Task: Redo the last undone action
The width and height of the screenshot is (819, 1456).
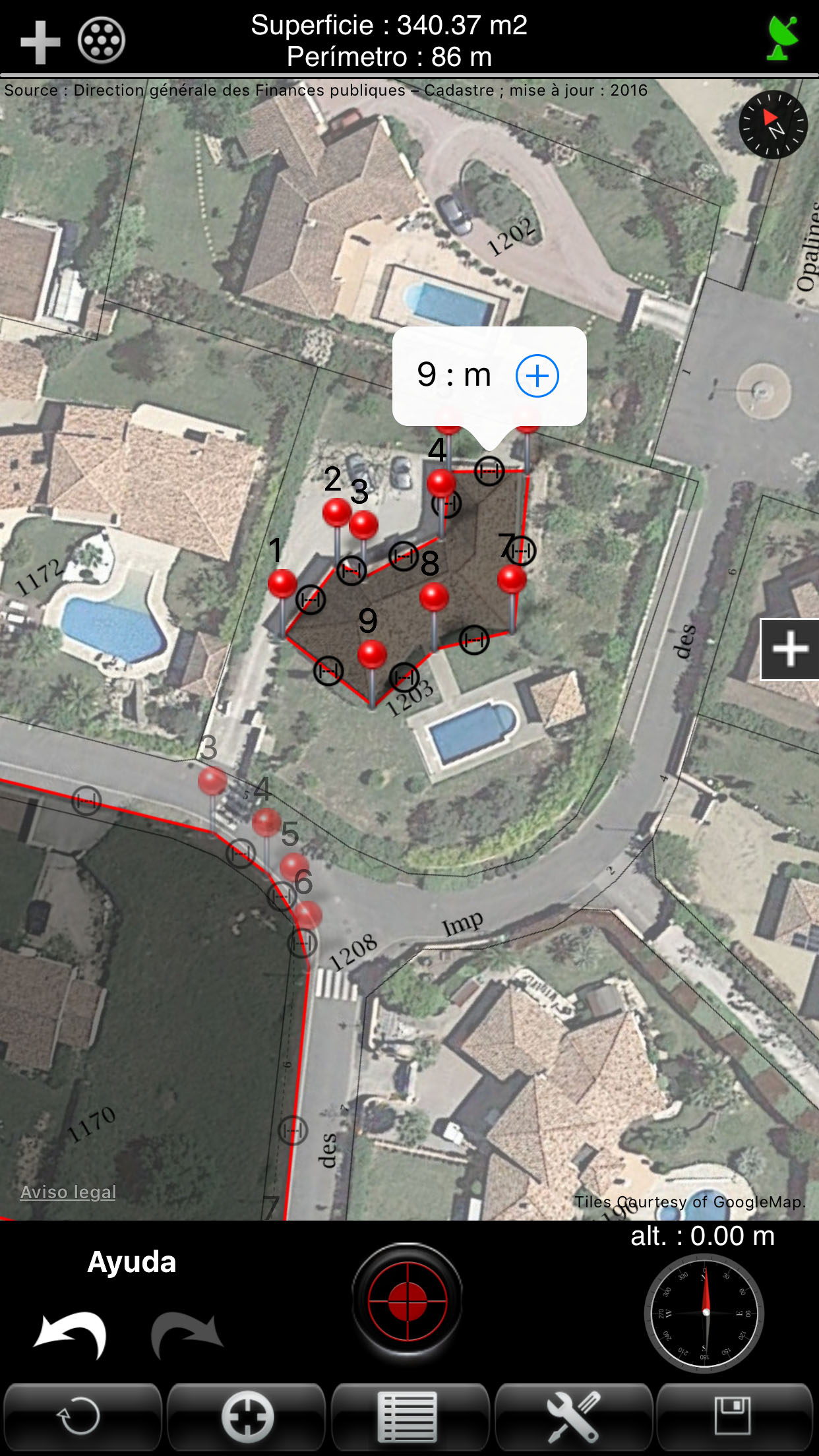Action: (187, 1335)
